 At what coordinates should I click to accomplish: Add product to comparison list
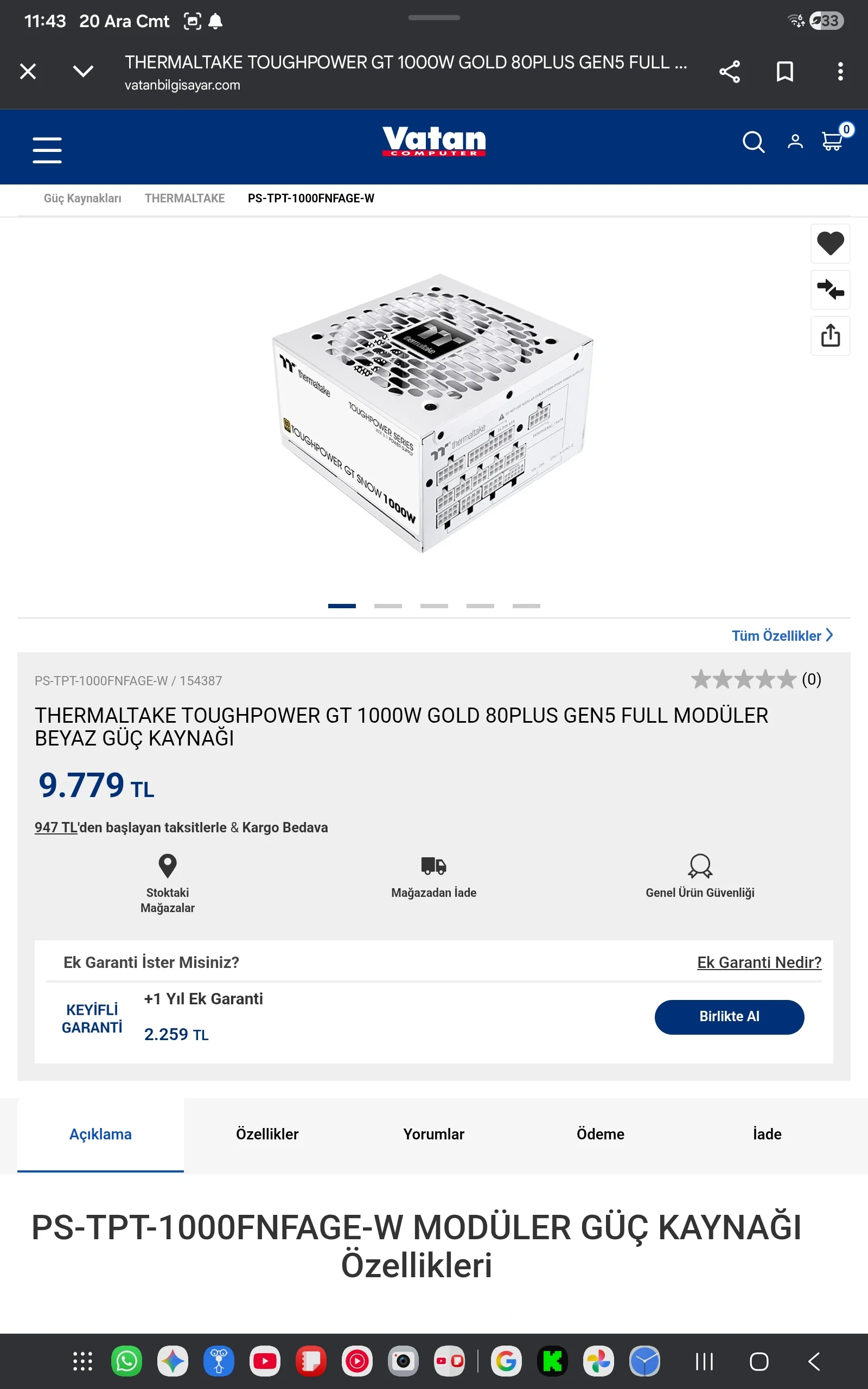830,289
